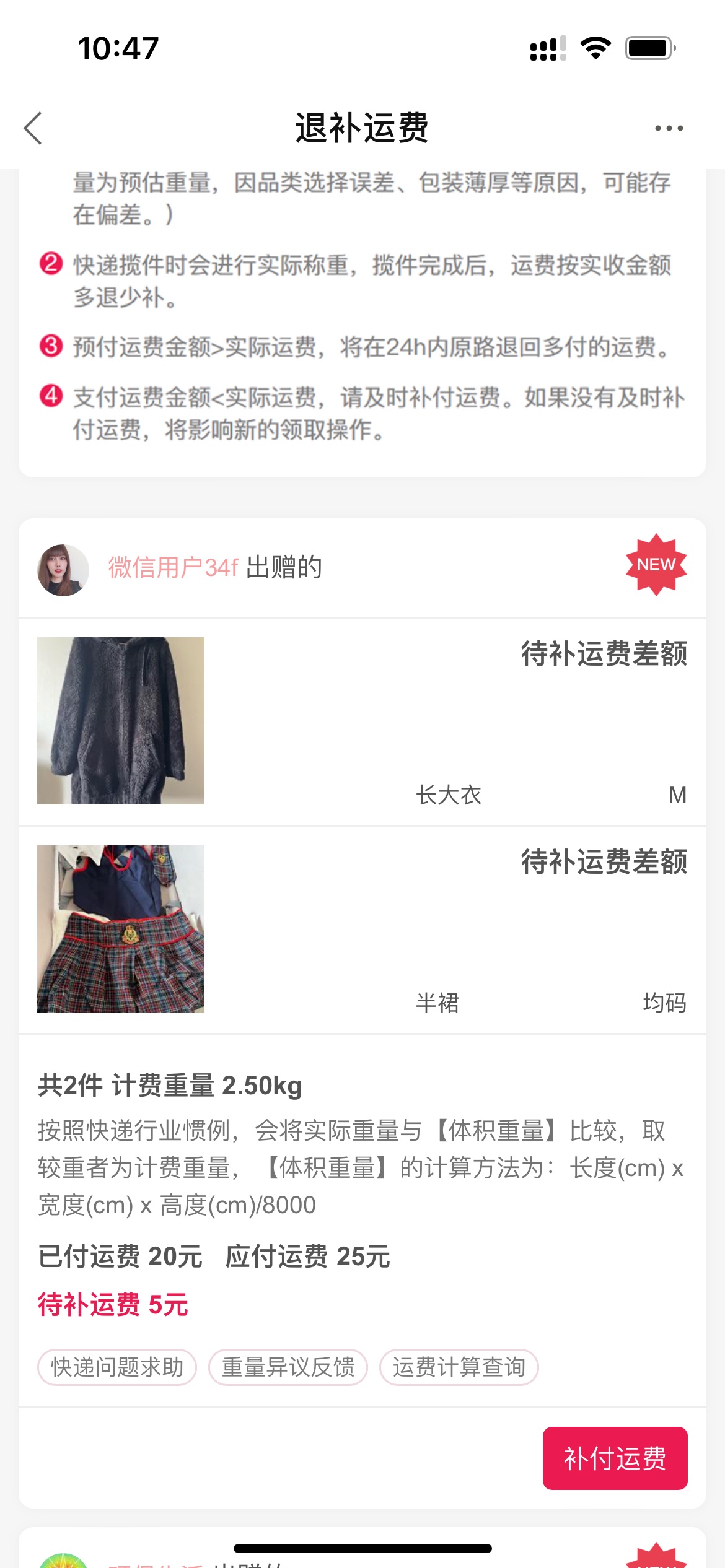Open the 半裙 item photo
The height and width of the screenshot is (1568, 725).
point(121,928)
